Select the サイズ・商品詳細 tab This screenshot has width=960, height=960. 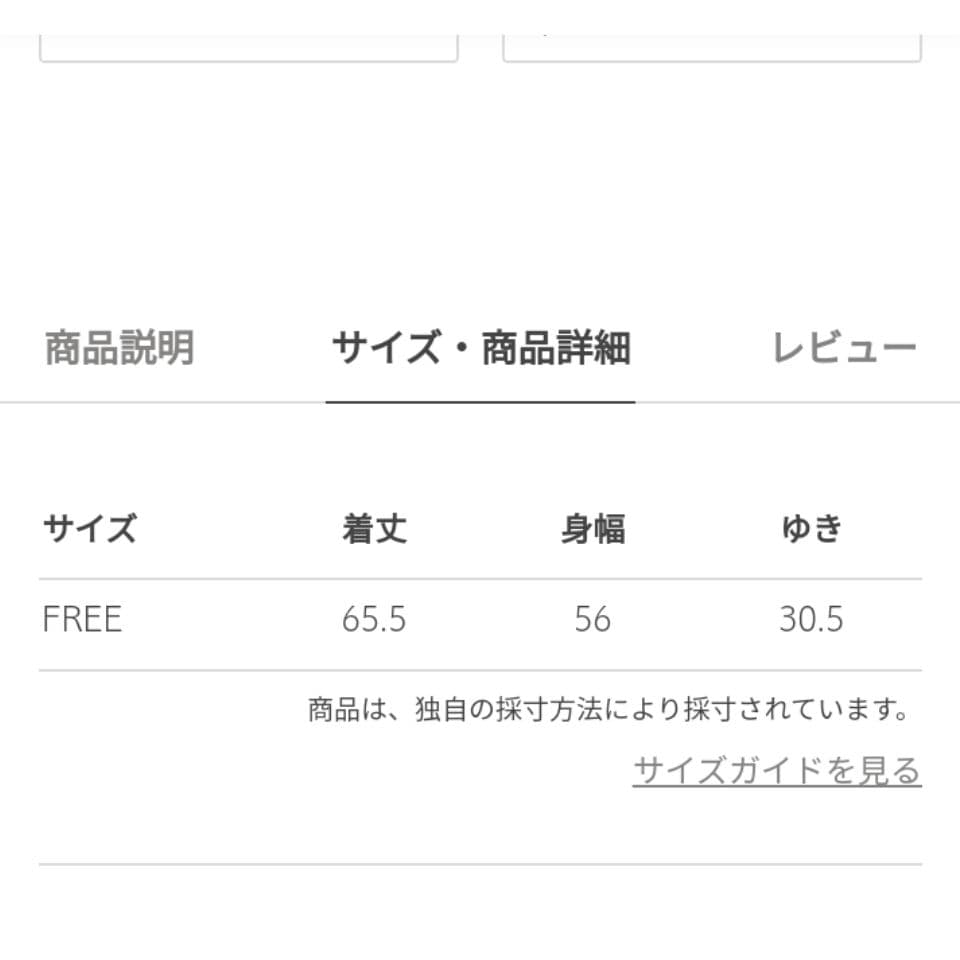point(481,348)
